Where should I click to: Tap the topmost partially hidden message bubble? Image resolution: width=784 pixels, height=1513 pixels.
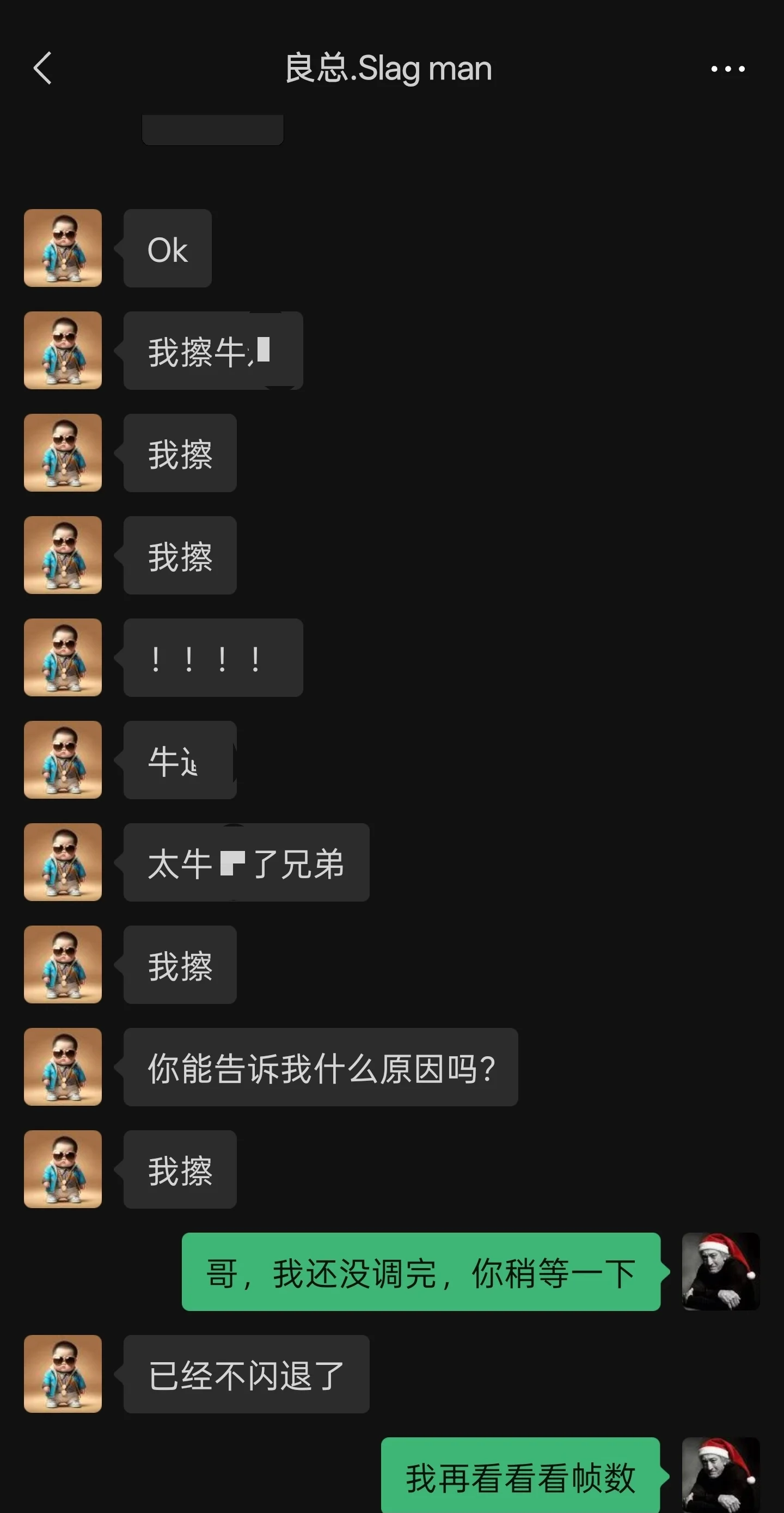[212, 129]
